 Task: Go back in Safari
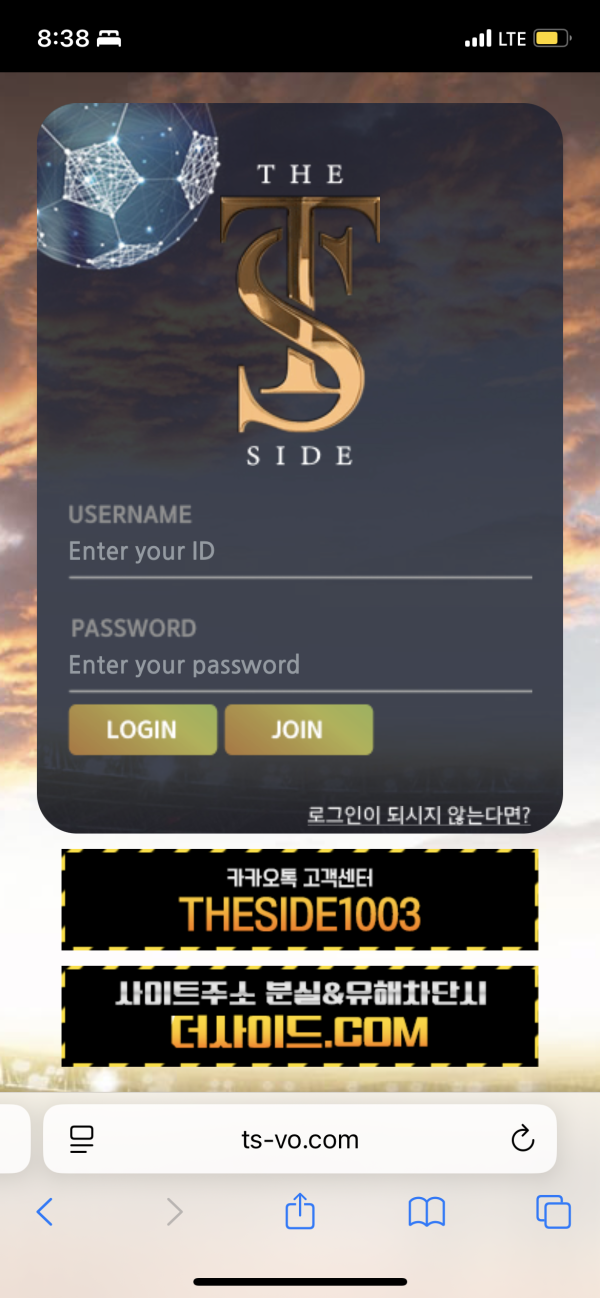point(44,1213)
